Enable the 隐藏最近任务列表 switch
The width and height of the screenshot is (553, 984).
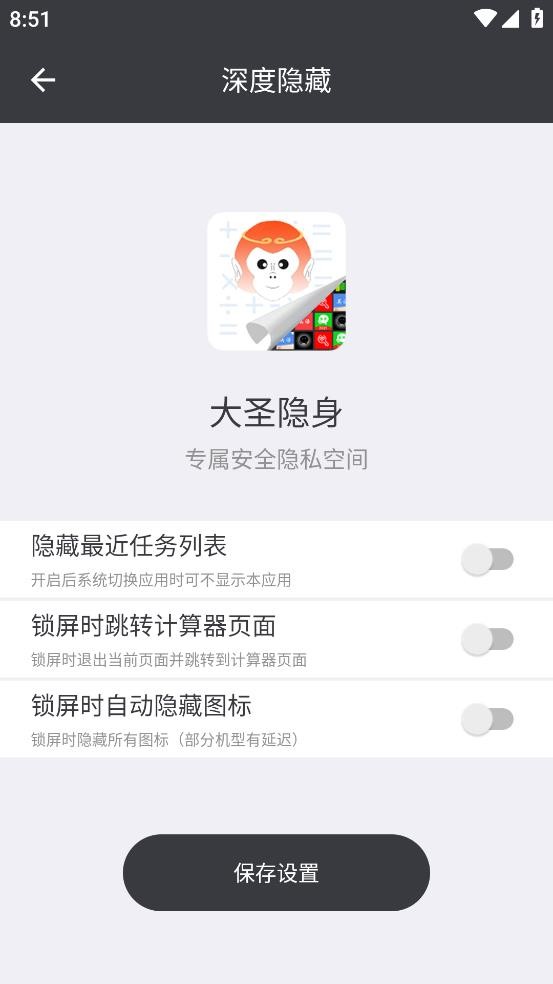pos(488,559)
